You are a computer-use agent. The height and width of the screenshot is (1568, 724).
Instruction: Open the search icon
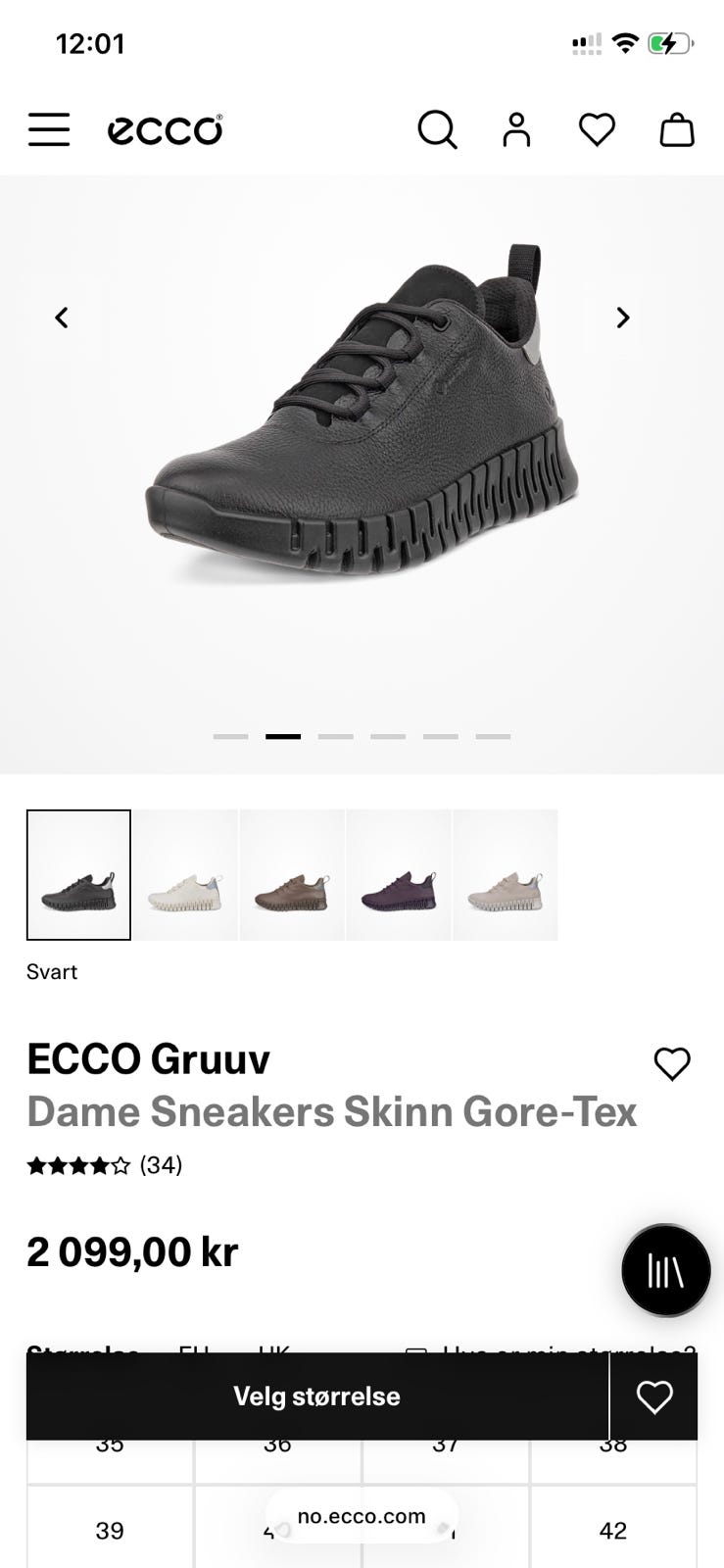click(437, 129)
